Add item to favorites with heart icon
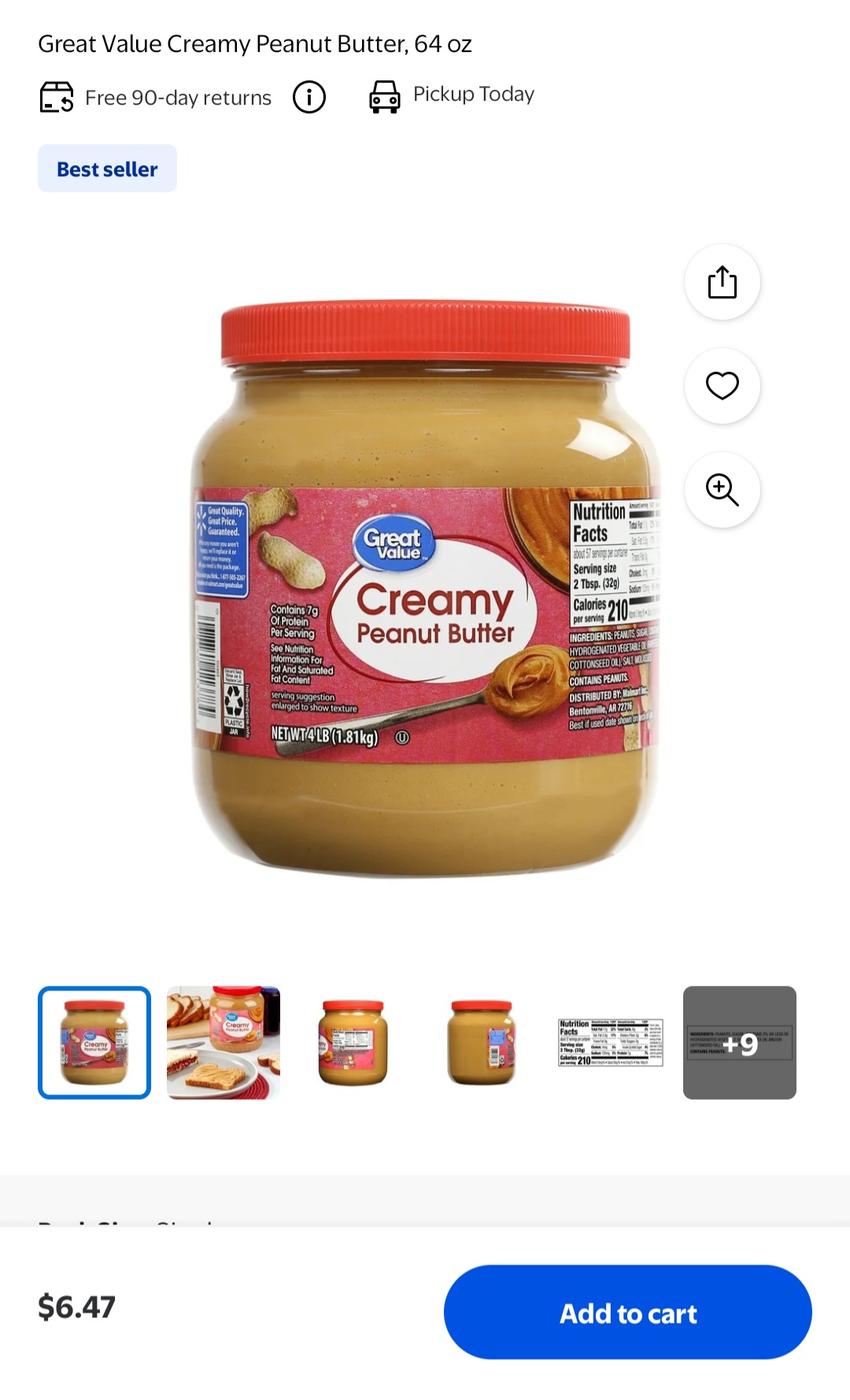850x1400 pixels. point(722,386)
